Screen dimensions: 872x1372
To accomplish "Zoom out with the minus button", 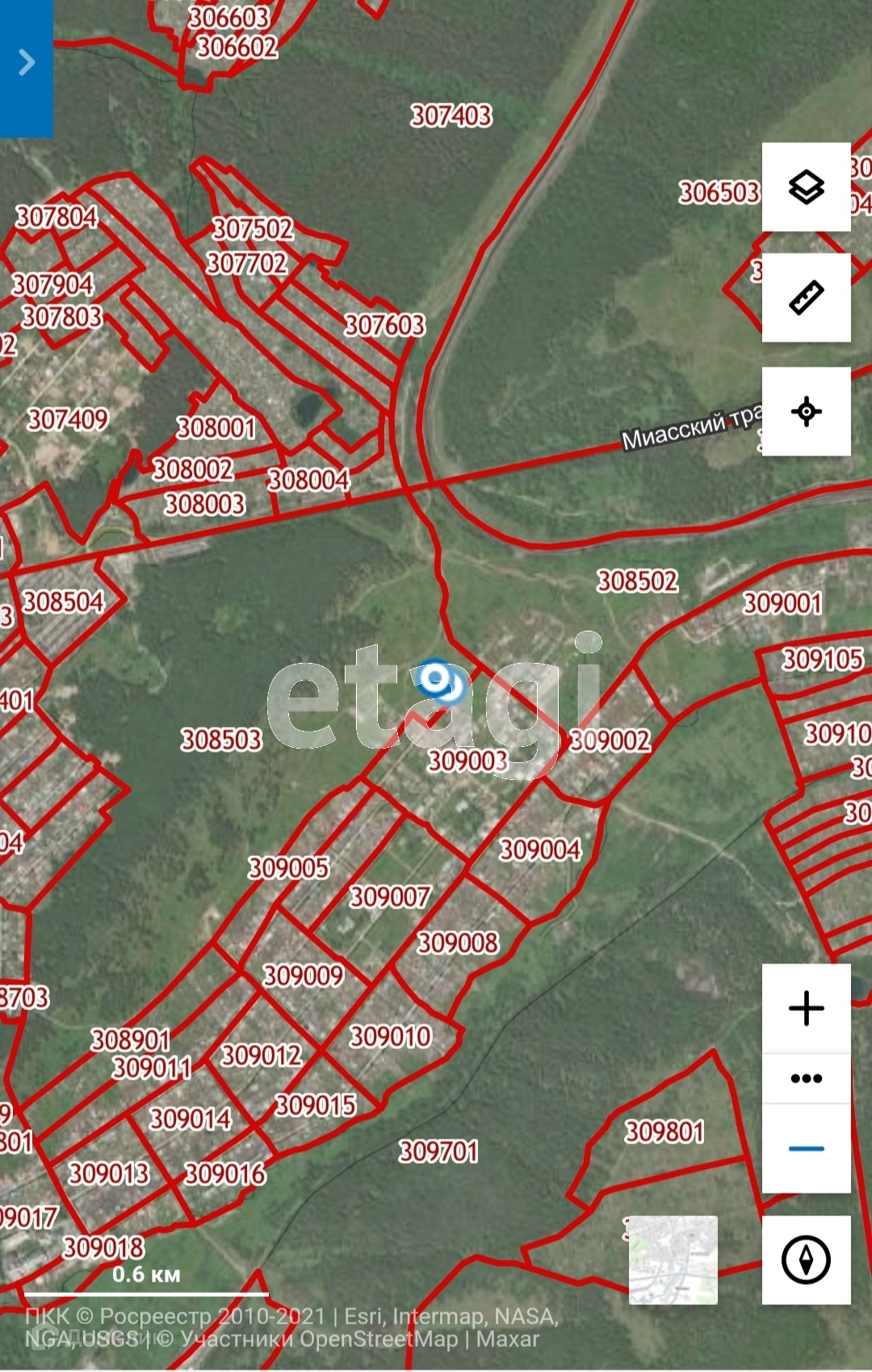I will point(806,1148).
